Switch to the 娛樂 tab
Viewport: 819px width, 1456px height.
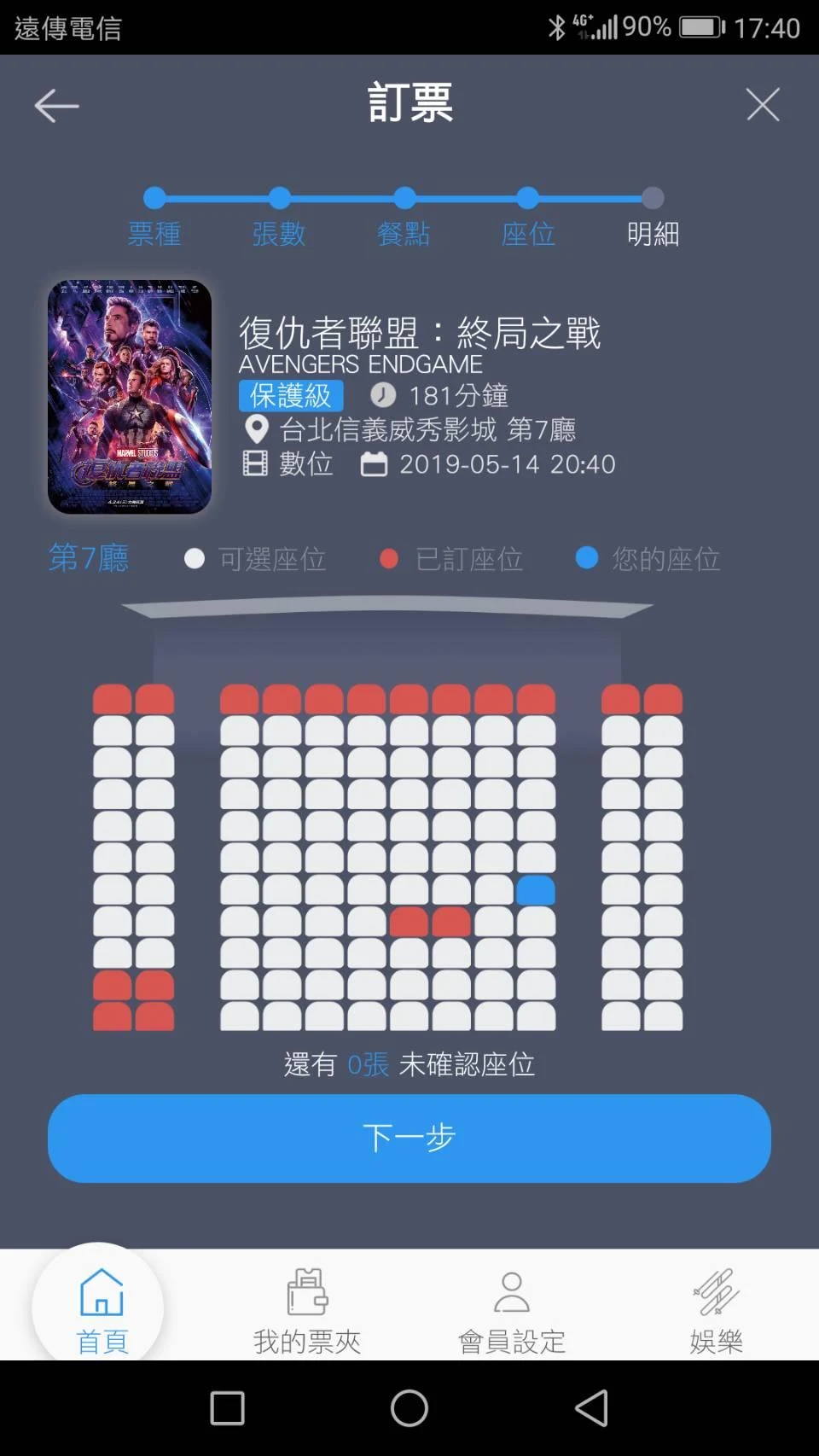pos(717,1311)
